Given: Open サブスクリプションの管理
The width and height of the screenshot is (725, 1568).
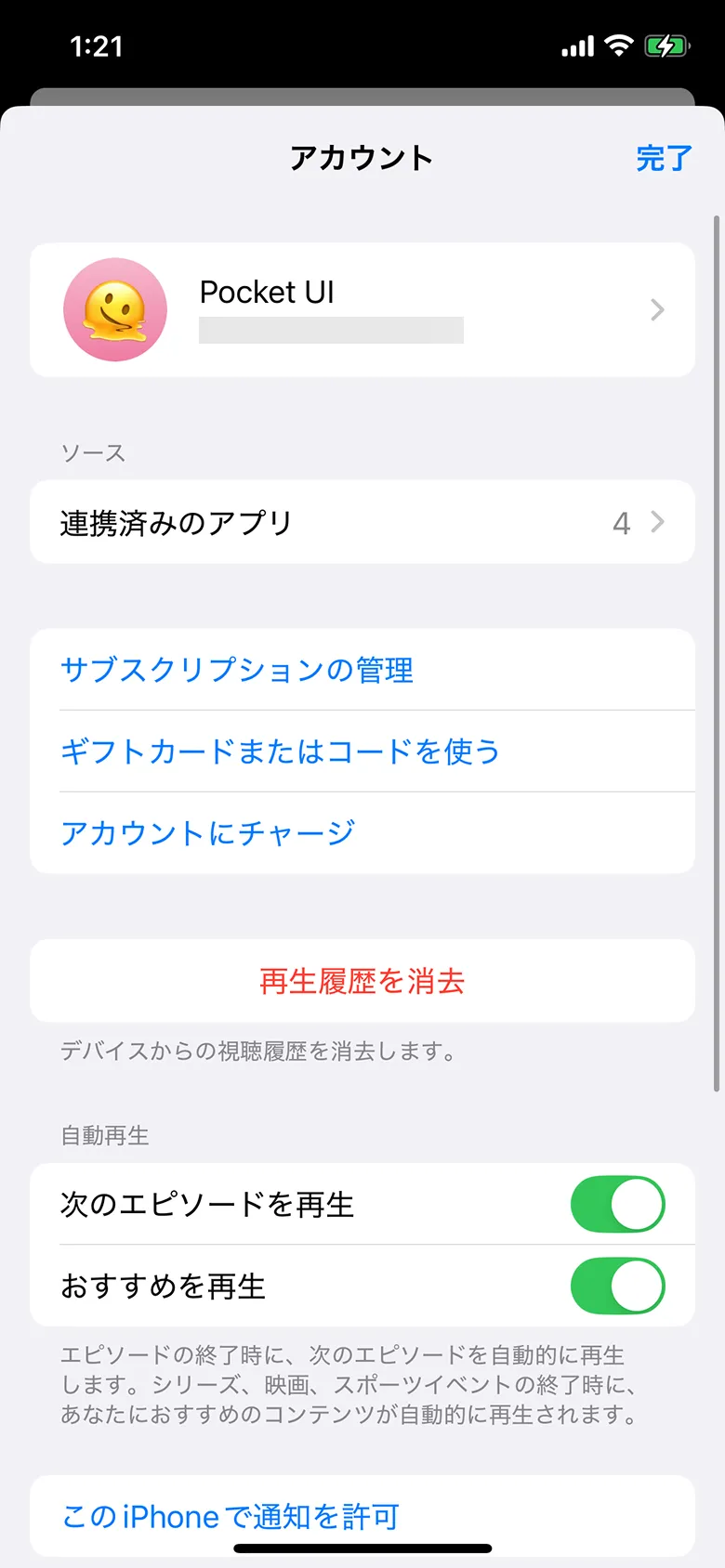Looking at the screenshot, I should 237,670.
